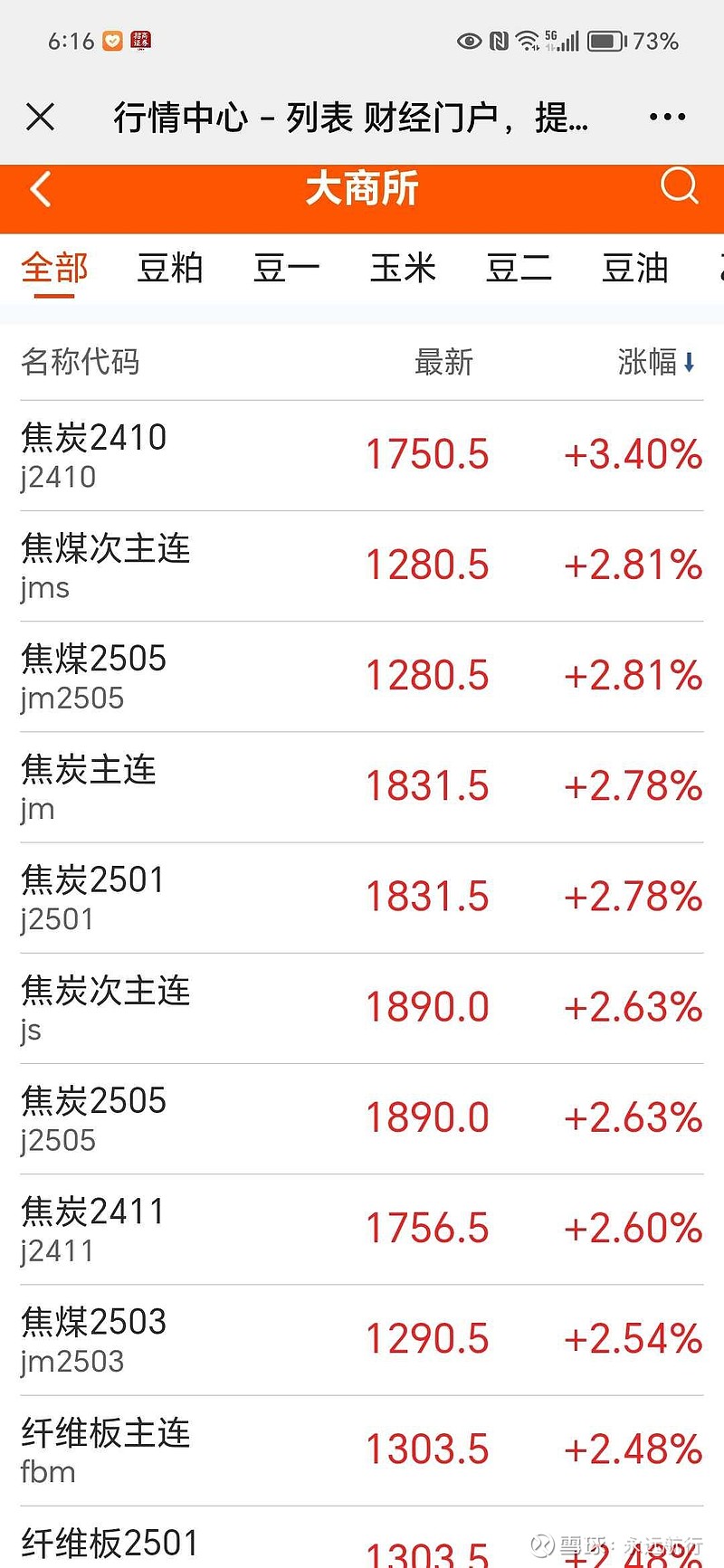This screenshot has width=724, height=1568.
Task: Close the web page with the X icon
Action: click(x=40, y=117)
